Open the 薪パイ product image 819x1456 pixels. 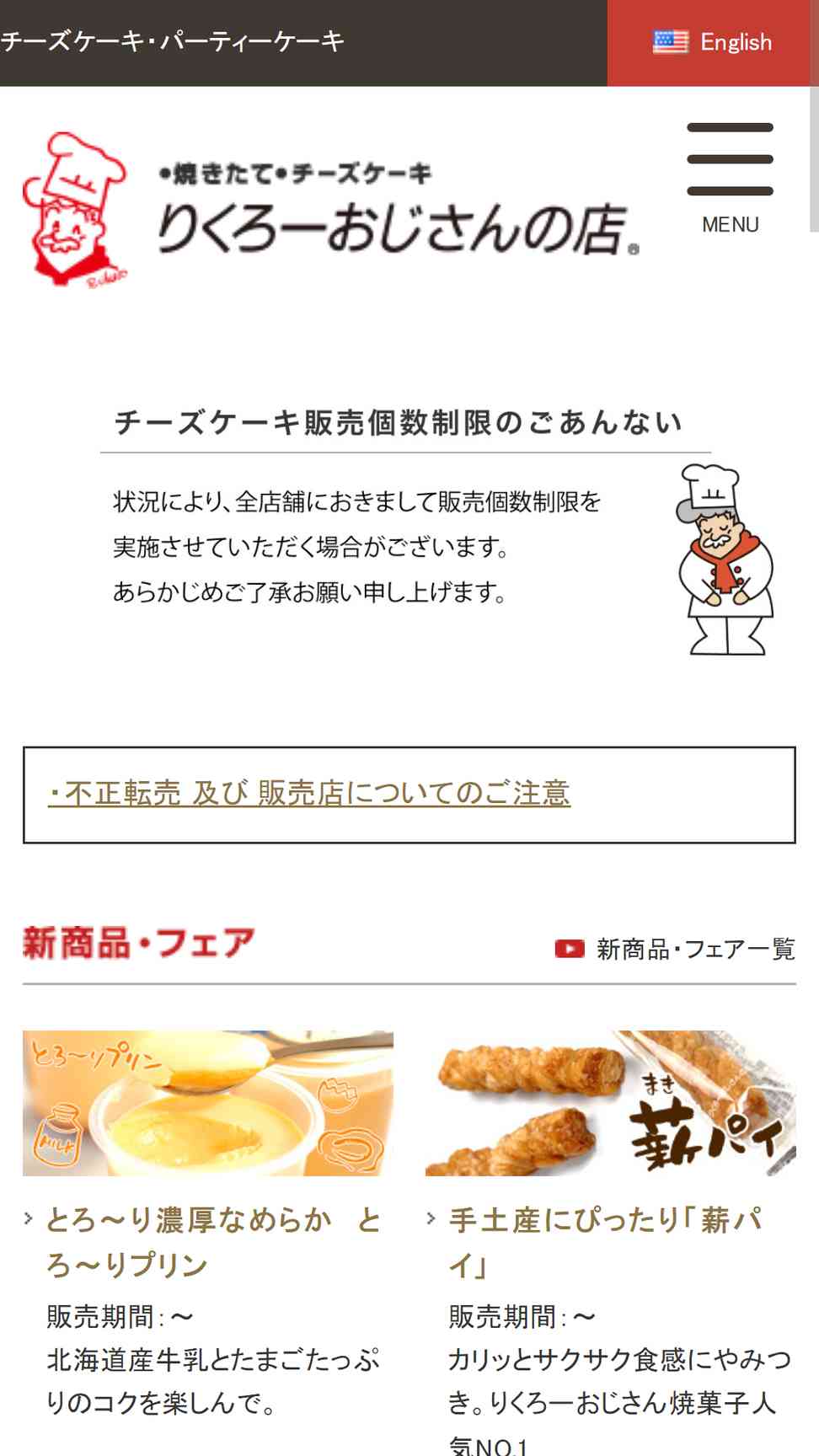click(x=611, y=1103)
